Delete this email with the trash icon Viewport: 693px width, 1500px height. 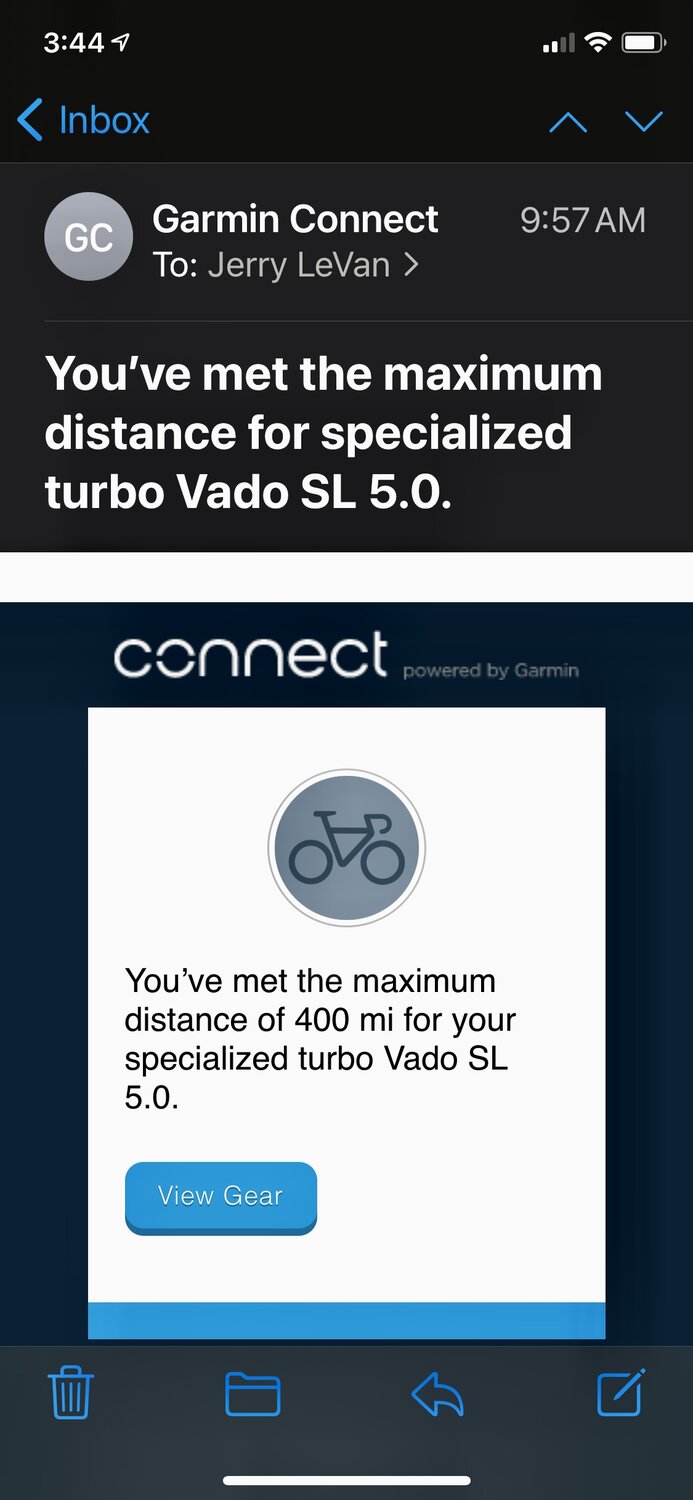point(71,1394)
